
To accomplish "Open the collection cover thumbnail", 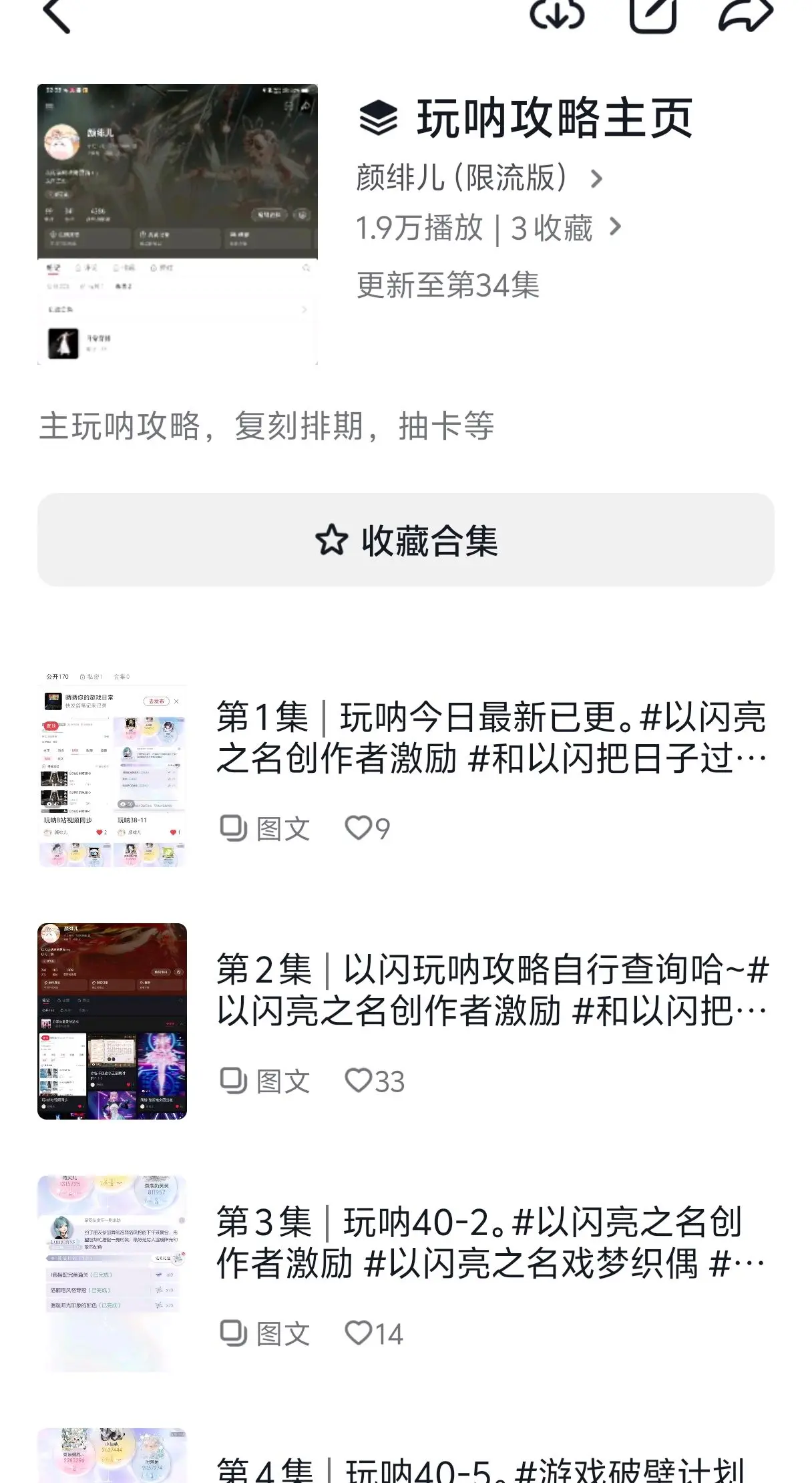I will click(178, 224).
